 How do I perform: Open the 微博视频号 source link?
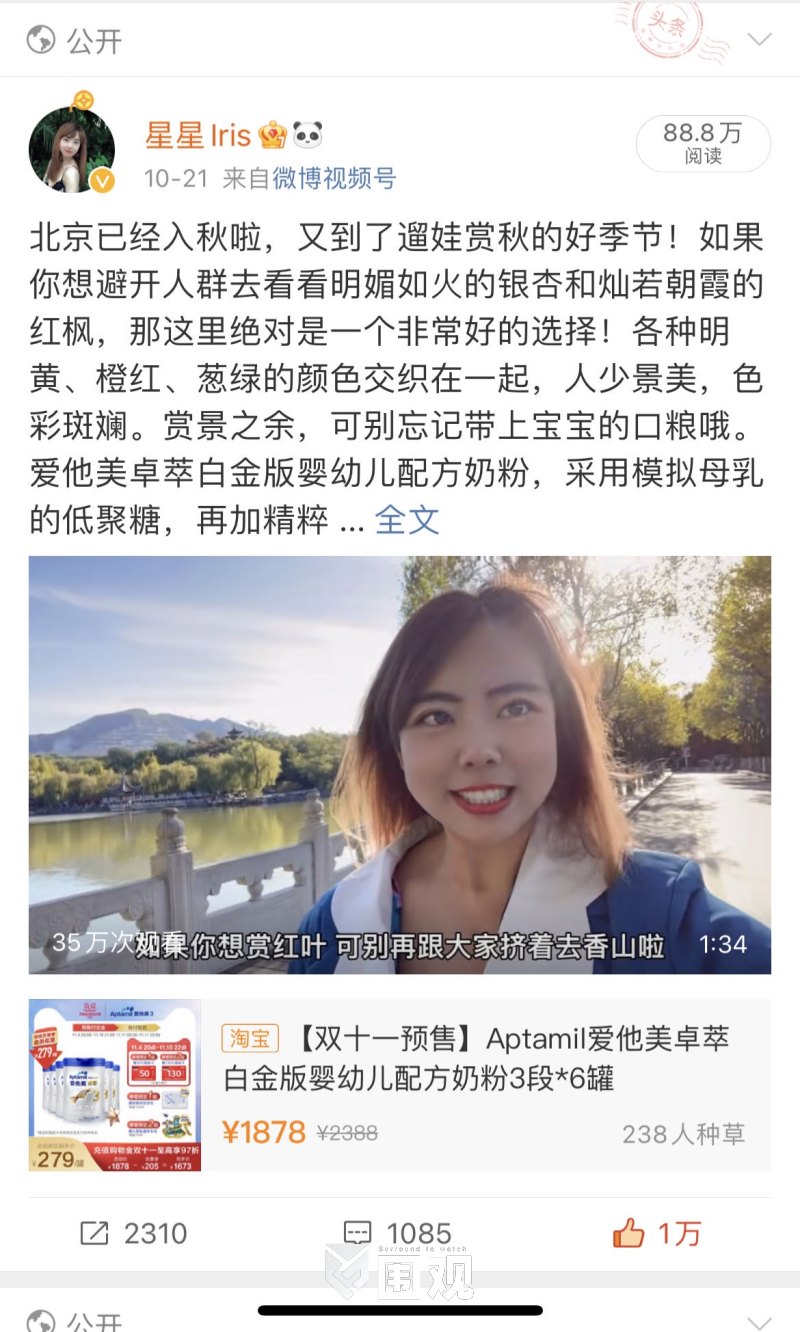tap(334, 179)
